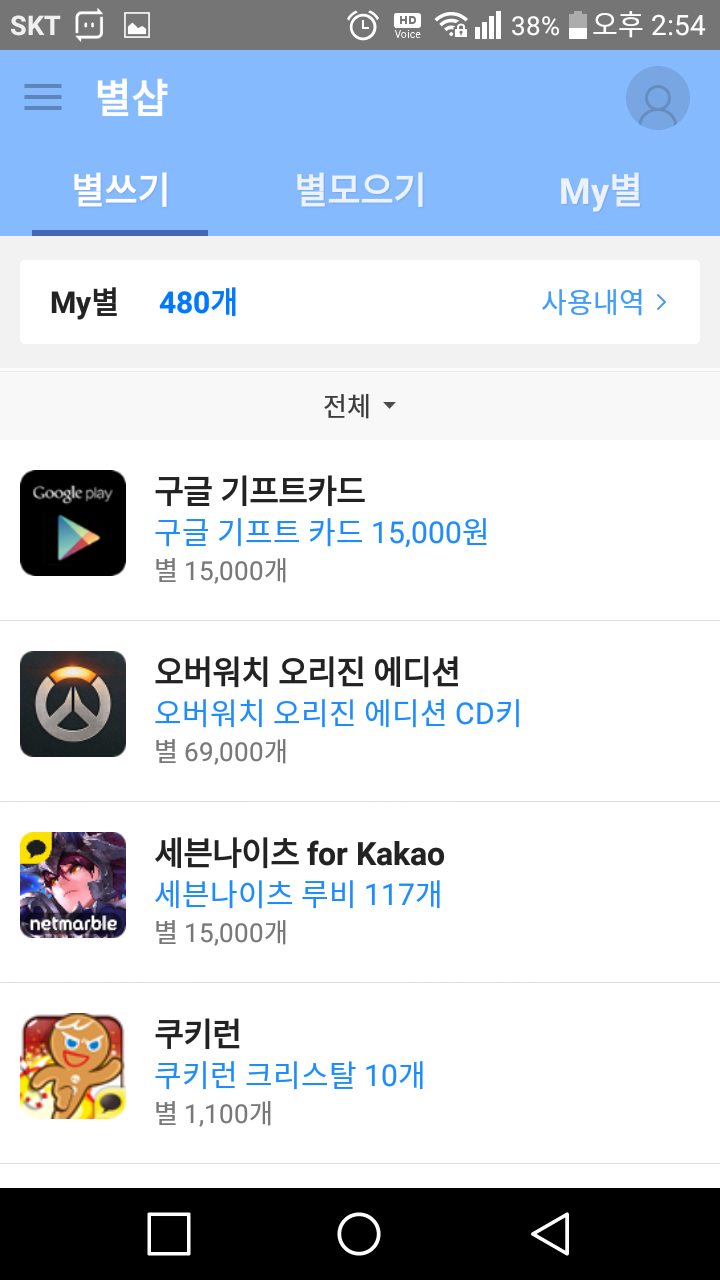Select 세븐나이츠 for Kakao item

[x=360, y=892]
